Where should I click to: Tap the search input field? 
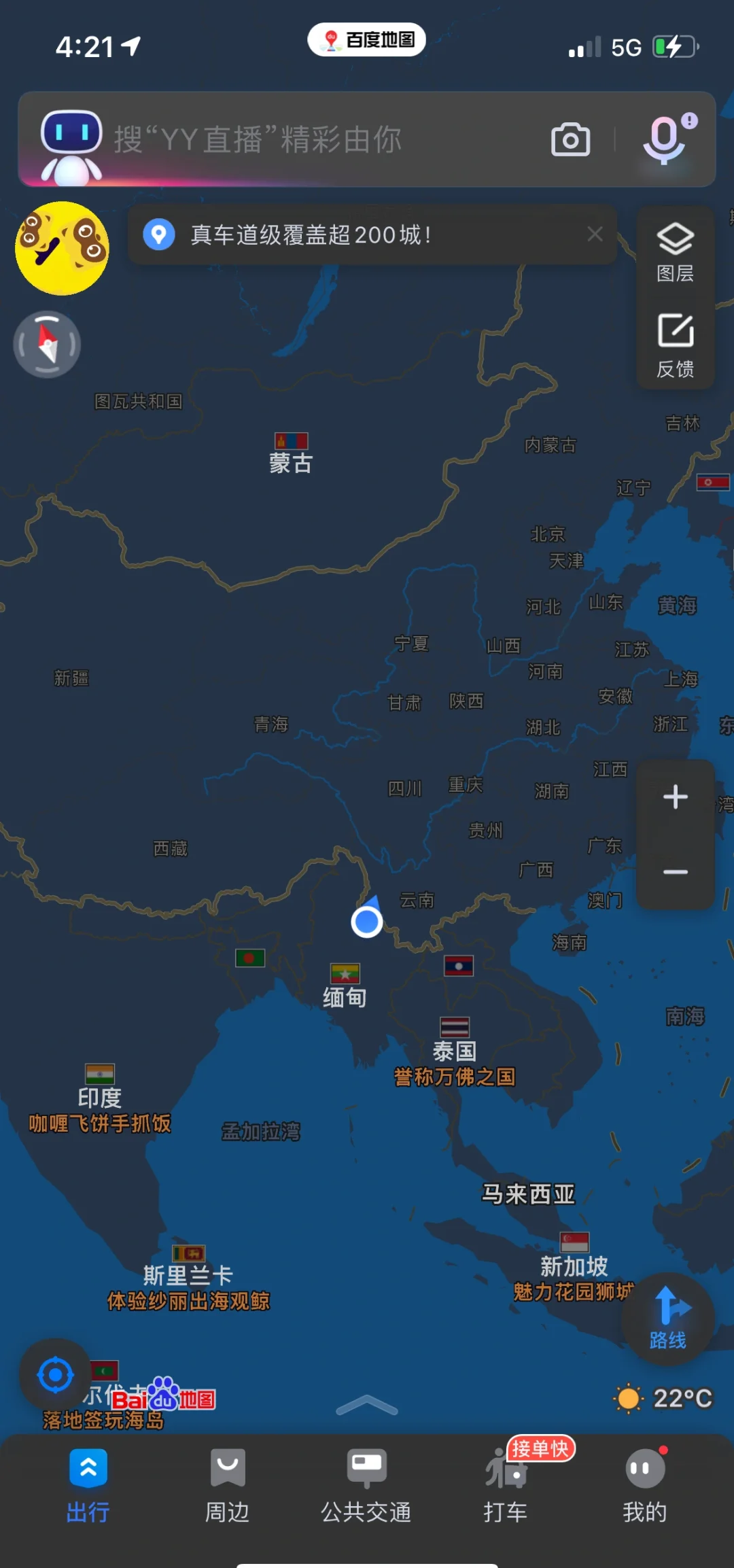(x=306, y=139)
